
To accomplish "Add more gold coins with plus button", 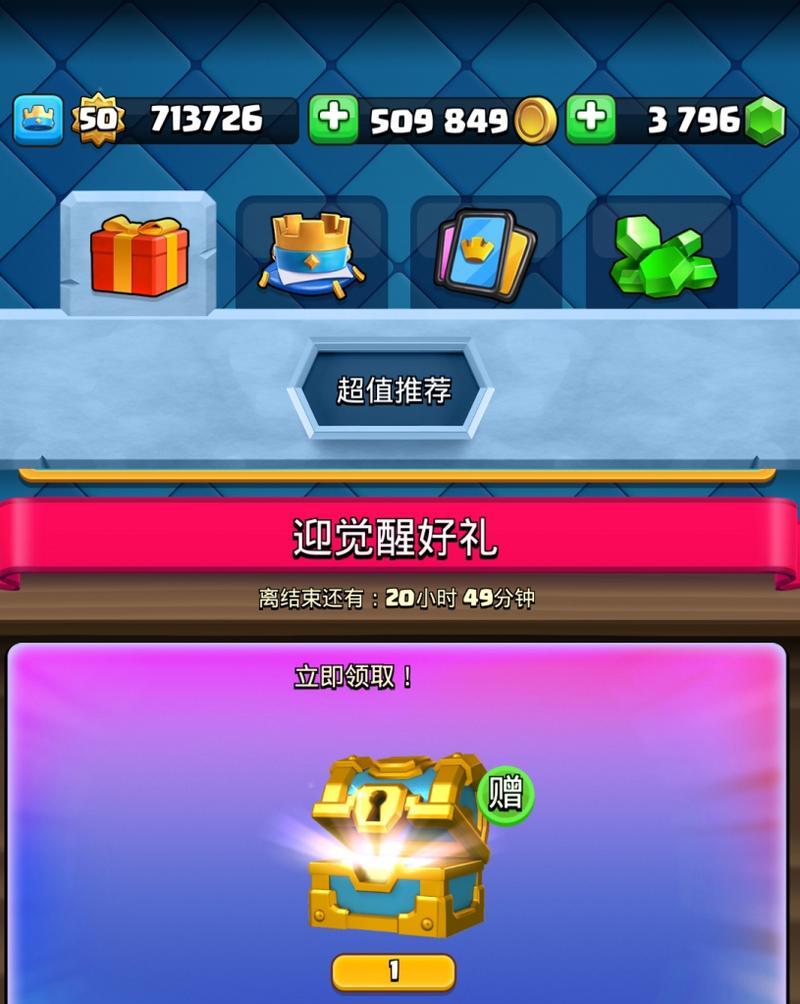I will pos(333,120).
